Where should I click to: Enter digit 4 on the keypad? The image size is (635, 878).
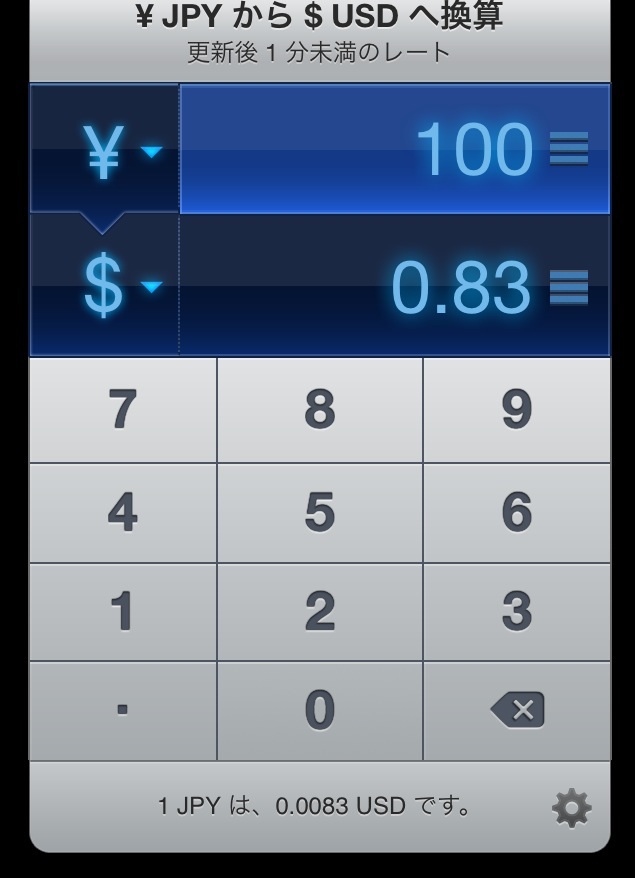tap(123, 512)
